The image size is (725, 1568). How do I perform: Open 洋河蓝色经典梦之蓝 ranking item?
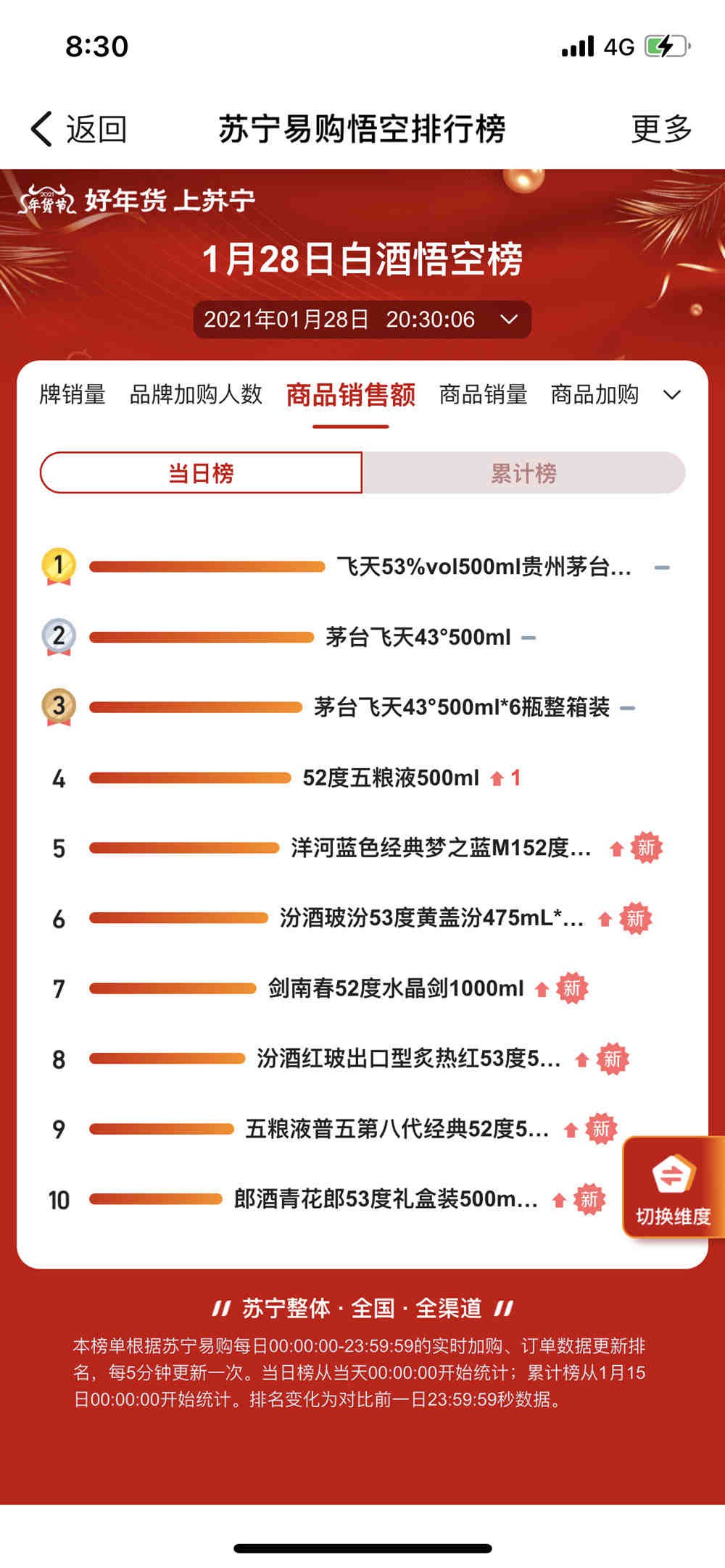pos(440,848)
